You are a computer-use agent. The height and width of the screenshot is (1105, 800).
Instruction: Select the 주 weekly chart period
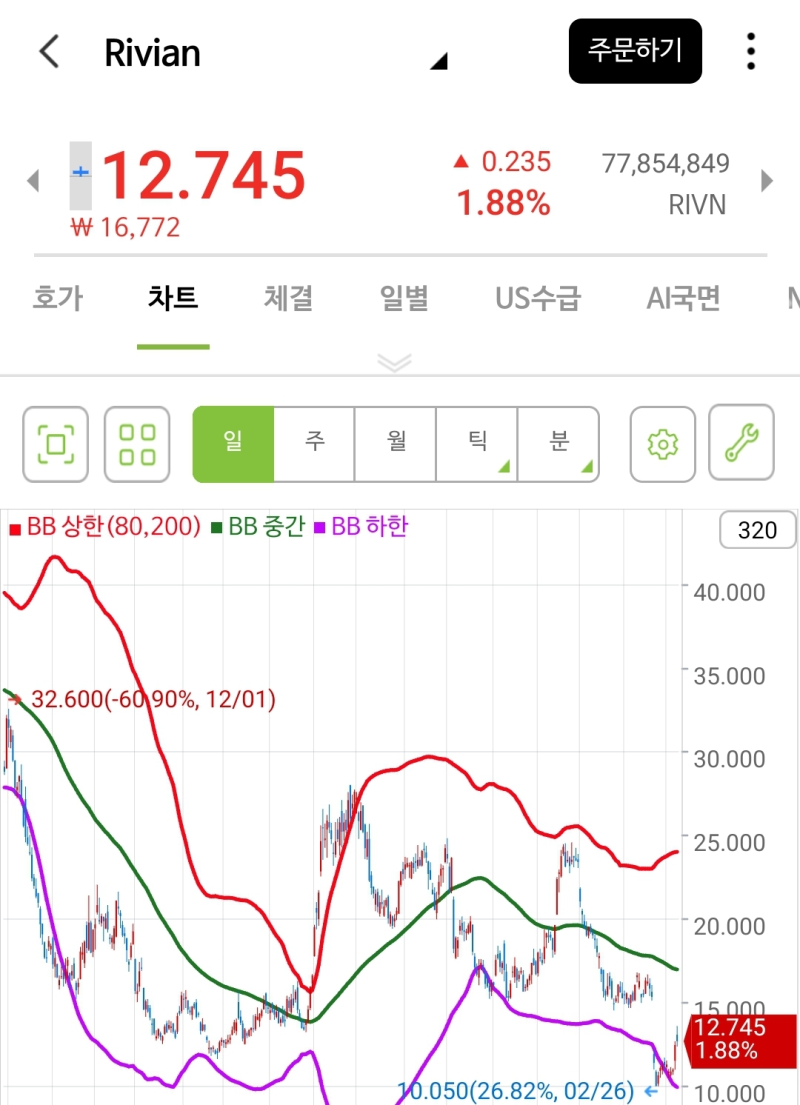click(314, 444)
